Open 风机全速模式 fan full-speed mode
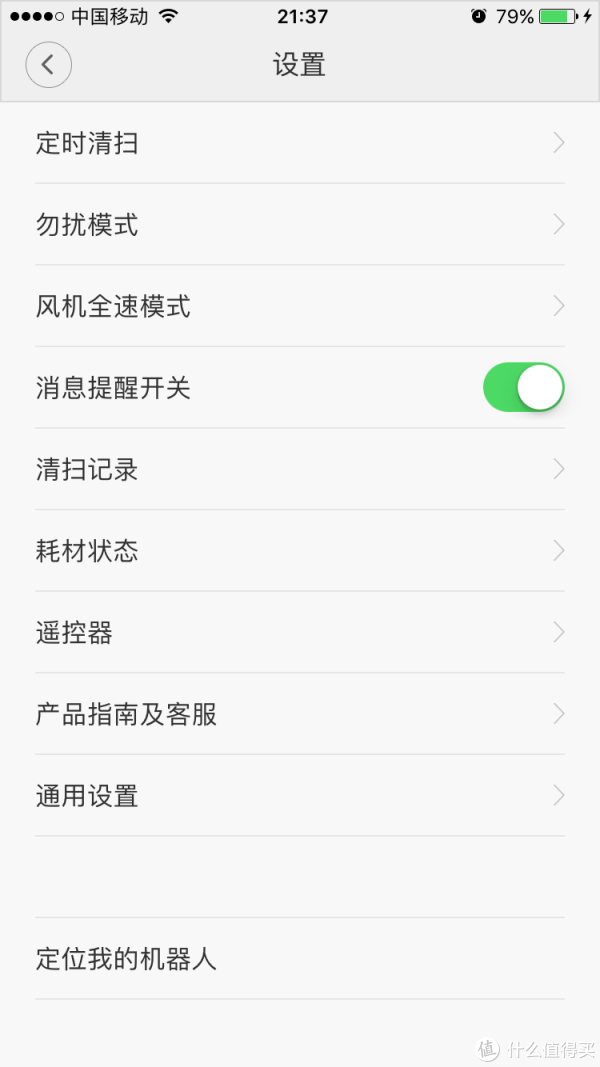This screenshot has height=1067, width=600. [300, 306]
